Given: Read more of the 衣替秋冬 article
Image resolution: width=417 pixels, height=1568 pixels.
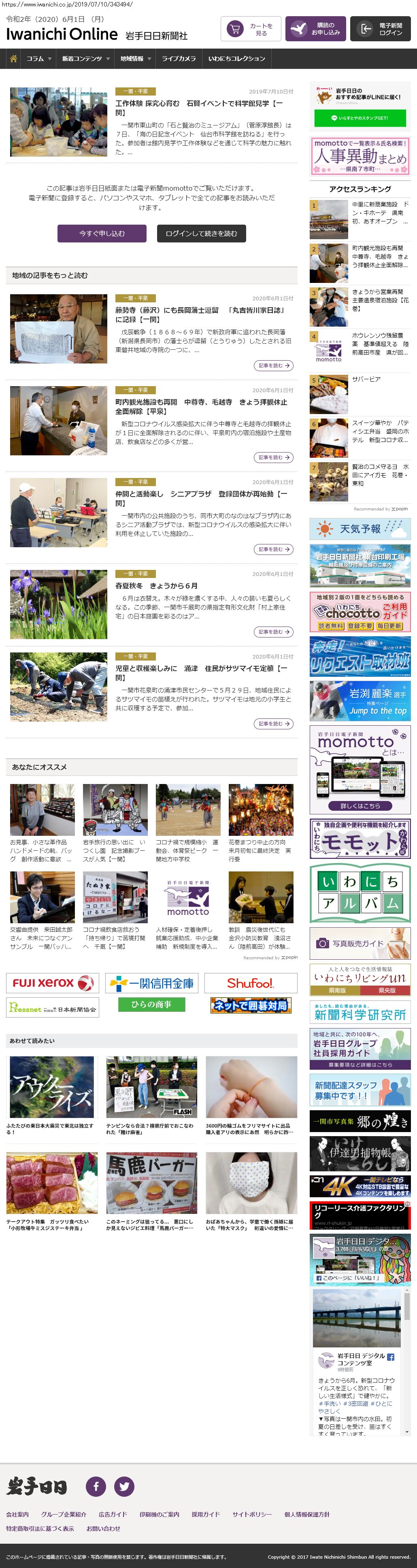Looking at the screenshot, I should pos(273,632).
